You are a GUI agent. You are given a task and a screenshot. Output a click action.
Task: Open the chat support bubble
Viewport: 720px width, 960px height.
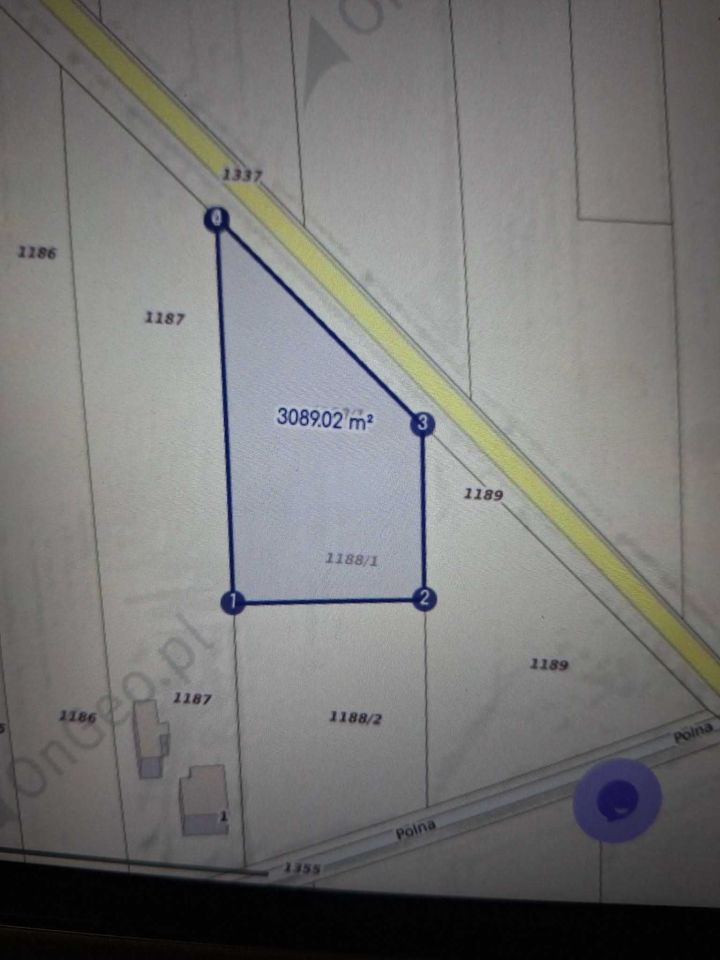click(x=617, y=799)
